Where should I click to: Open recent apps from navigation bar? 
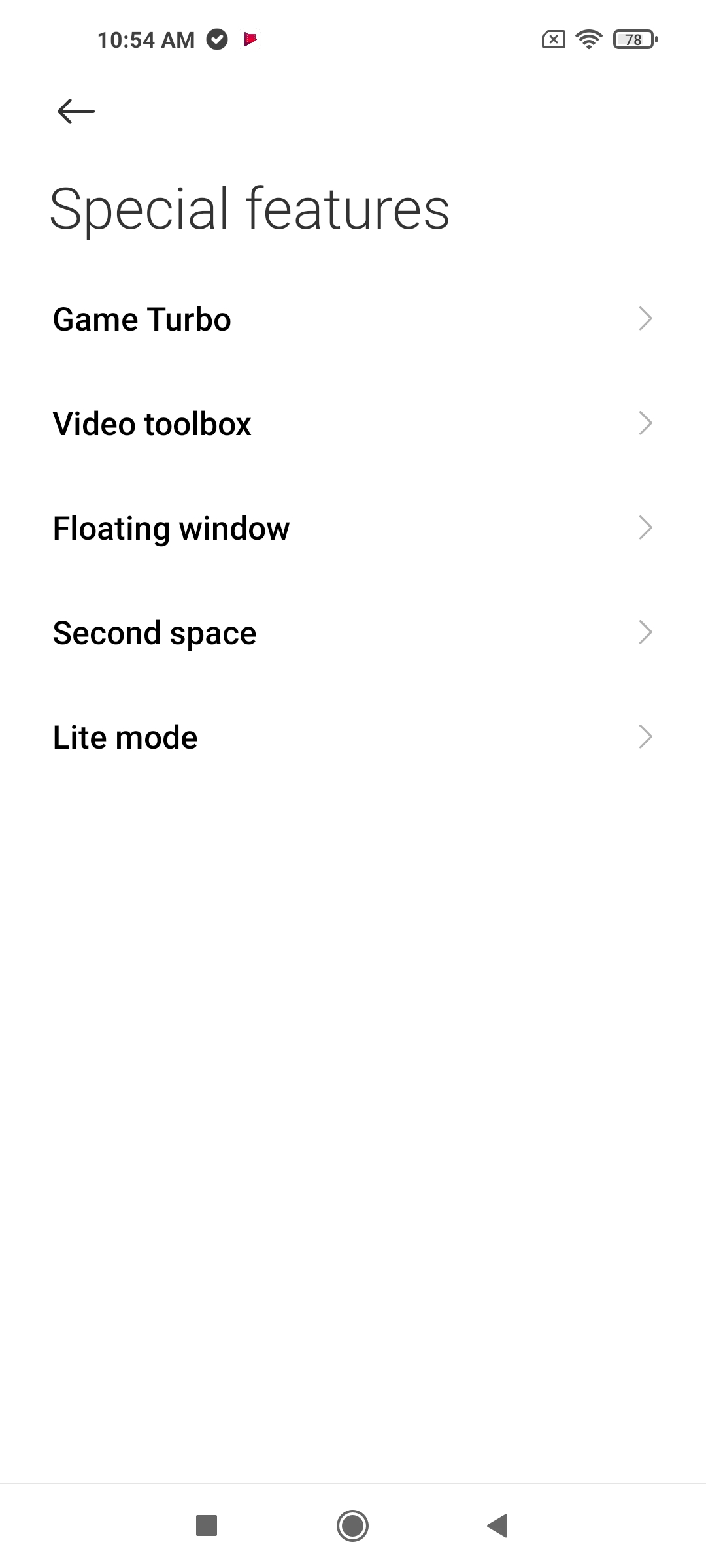click(x=207, y=1526)
